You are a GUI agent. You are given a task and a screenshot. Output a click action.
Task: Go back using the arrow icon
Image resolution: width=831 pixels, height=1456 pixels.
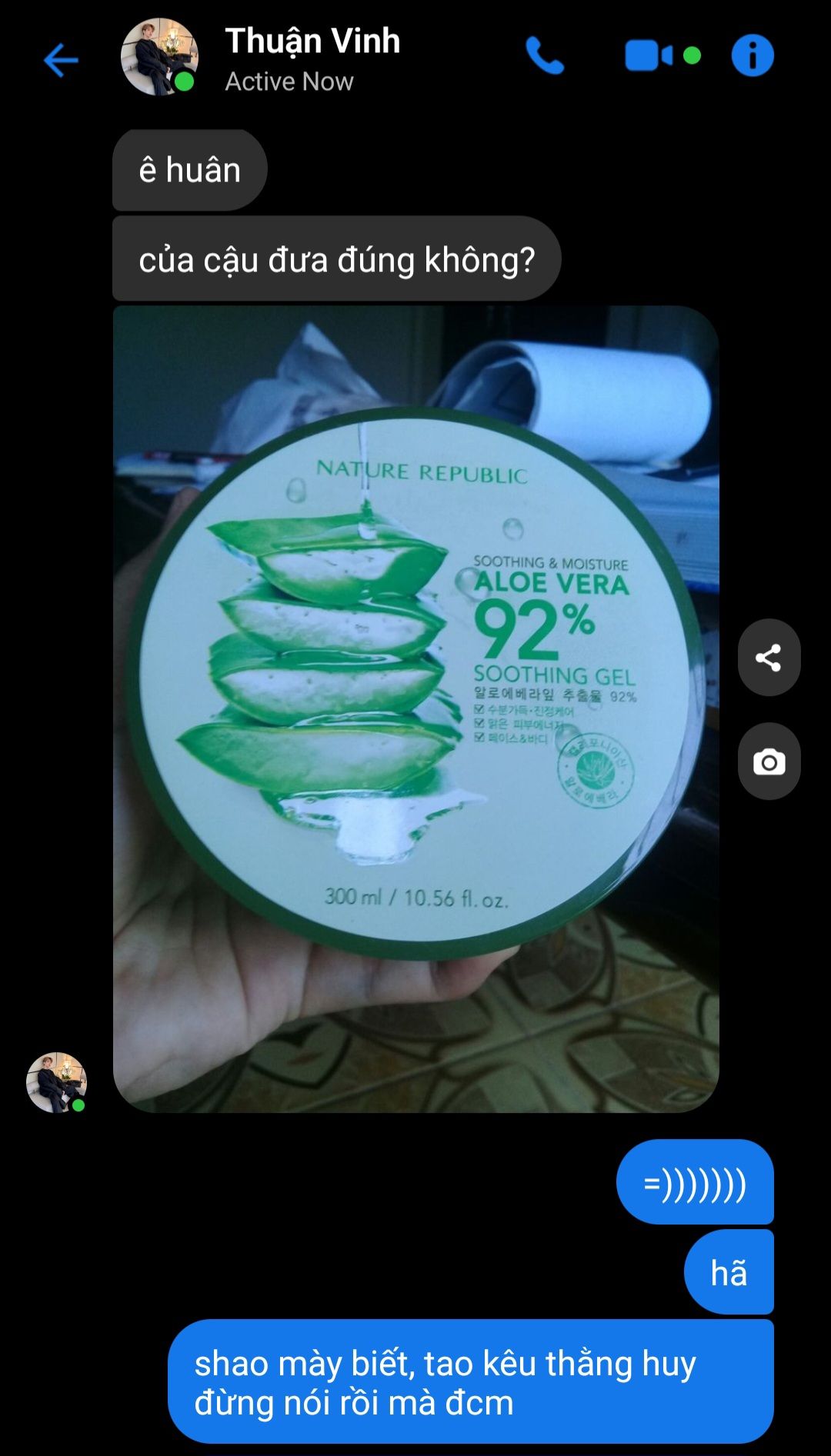click(x=61, y=60)
